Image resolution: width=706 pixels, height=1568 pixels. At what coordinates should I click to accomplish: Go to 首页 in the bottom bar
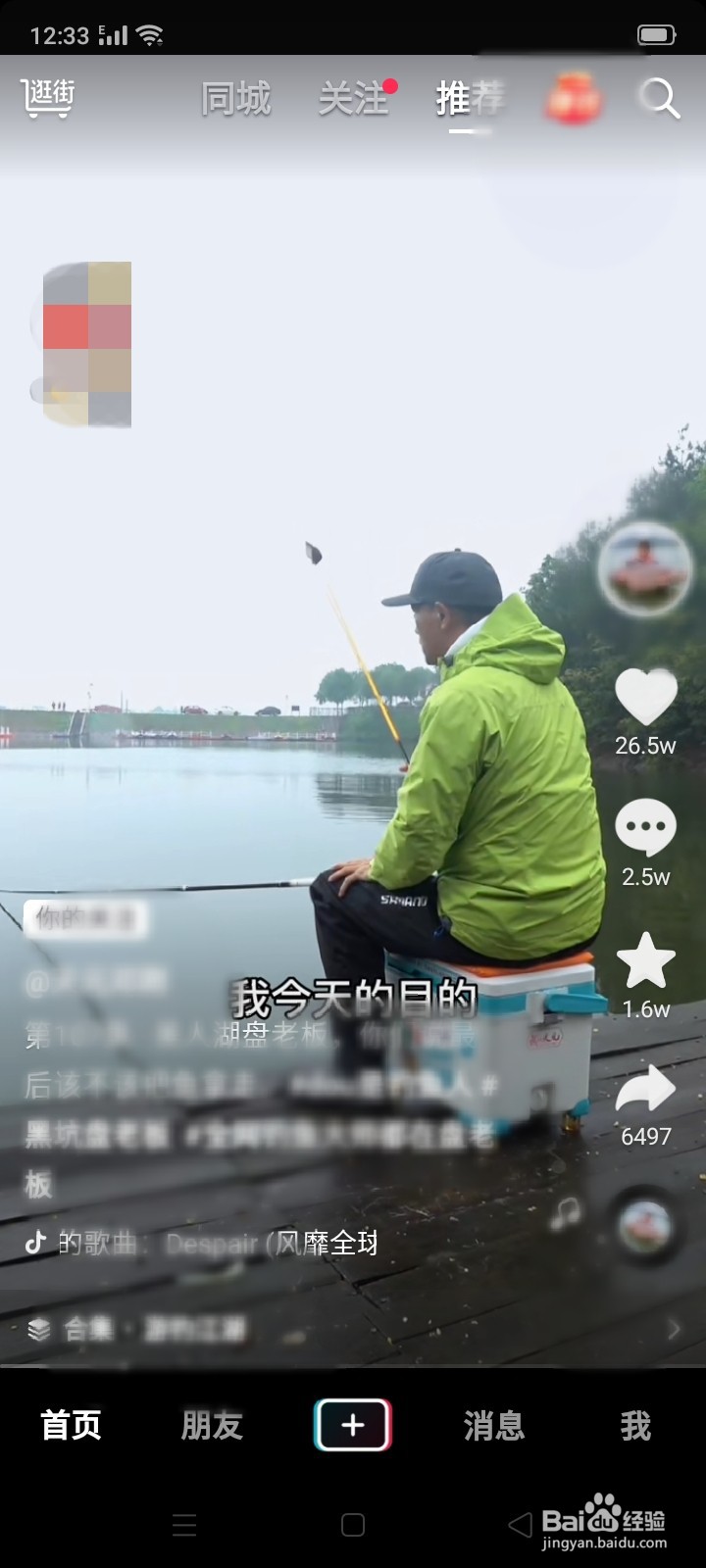click(x=69, y=1425)
